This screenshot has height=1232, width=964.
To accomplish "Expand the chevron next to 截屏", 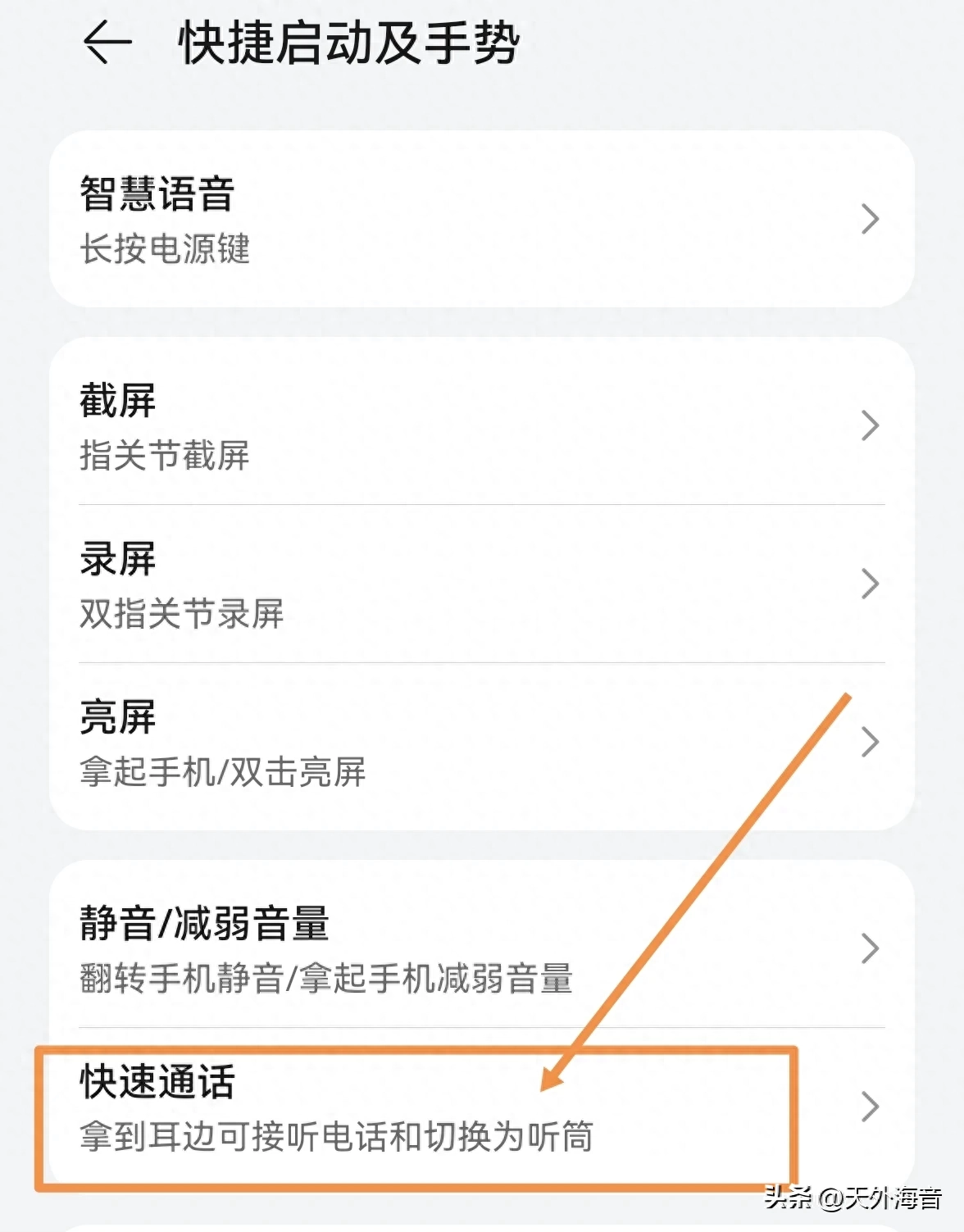I will tap(871, 425).
